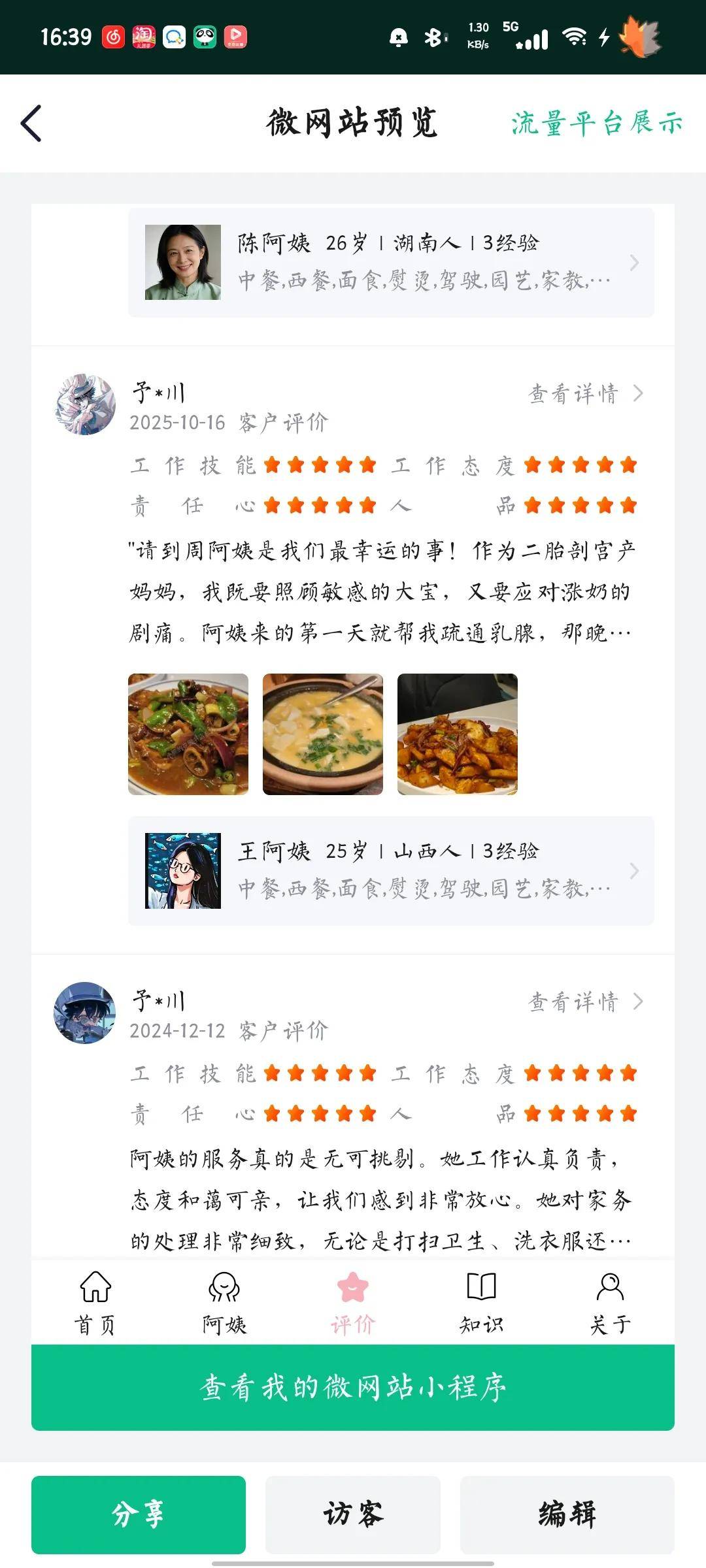Viewport: 706px width, 1568px height.
Task: Tap the 分享 button
Action: (x=139, y=1514)
